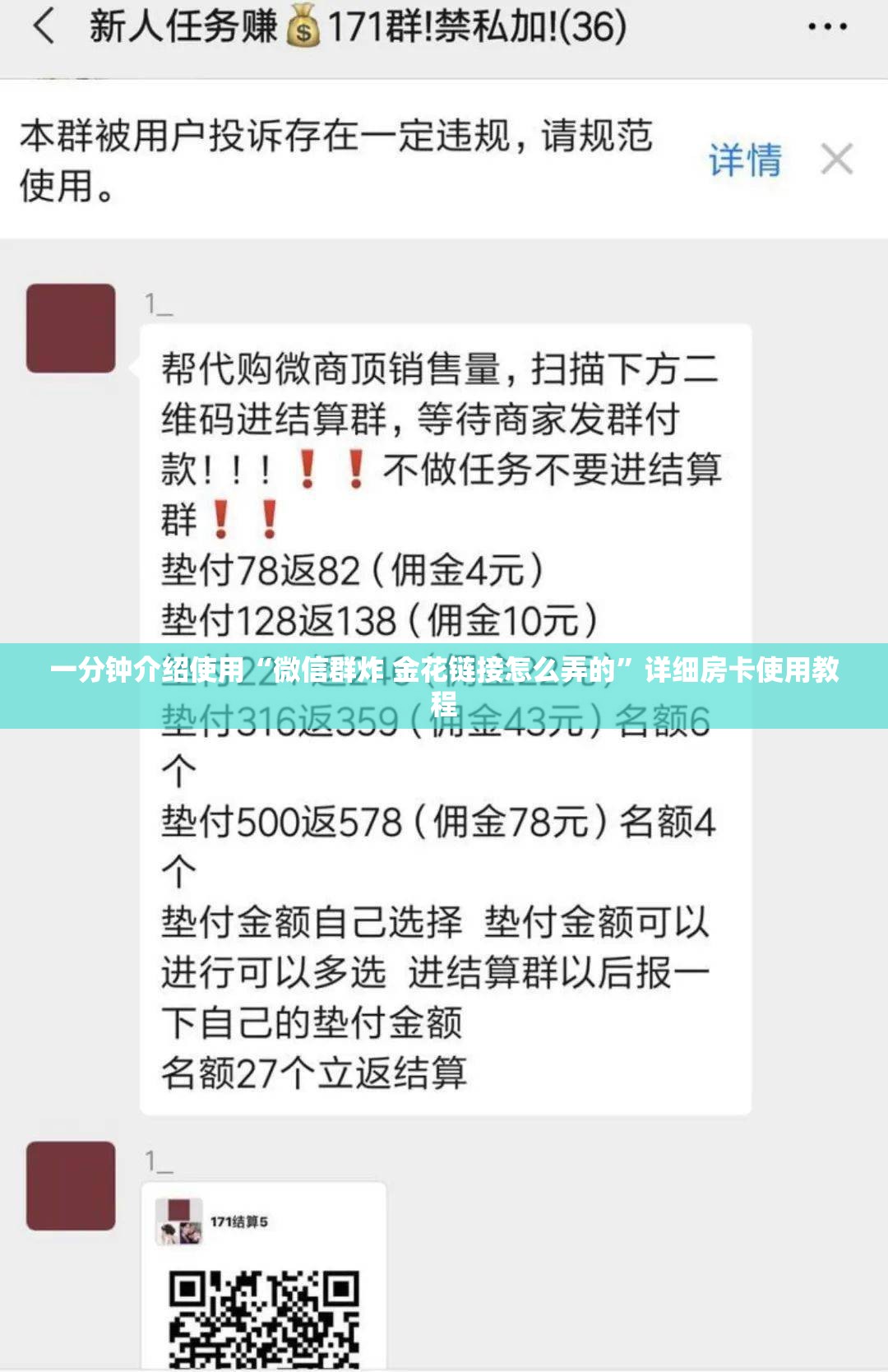Open sender avatar beside the 171结算5 card
This screenshot has height=1372, width=888.
(x=71, y=1185)
